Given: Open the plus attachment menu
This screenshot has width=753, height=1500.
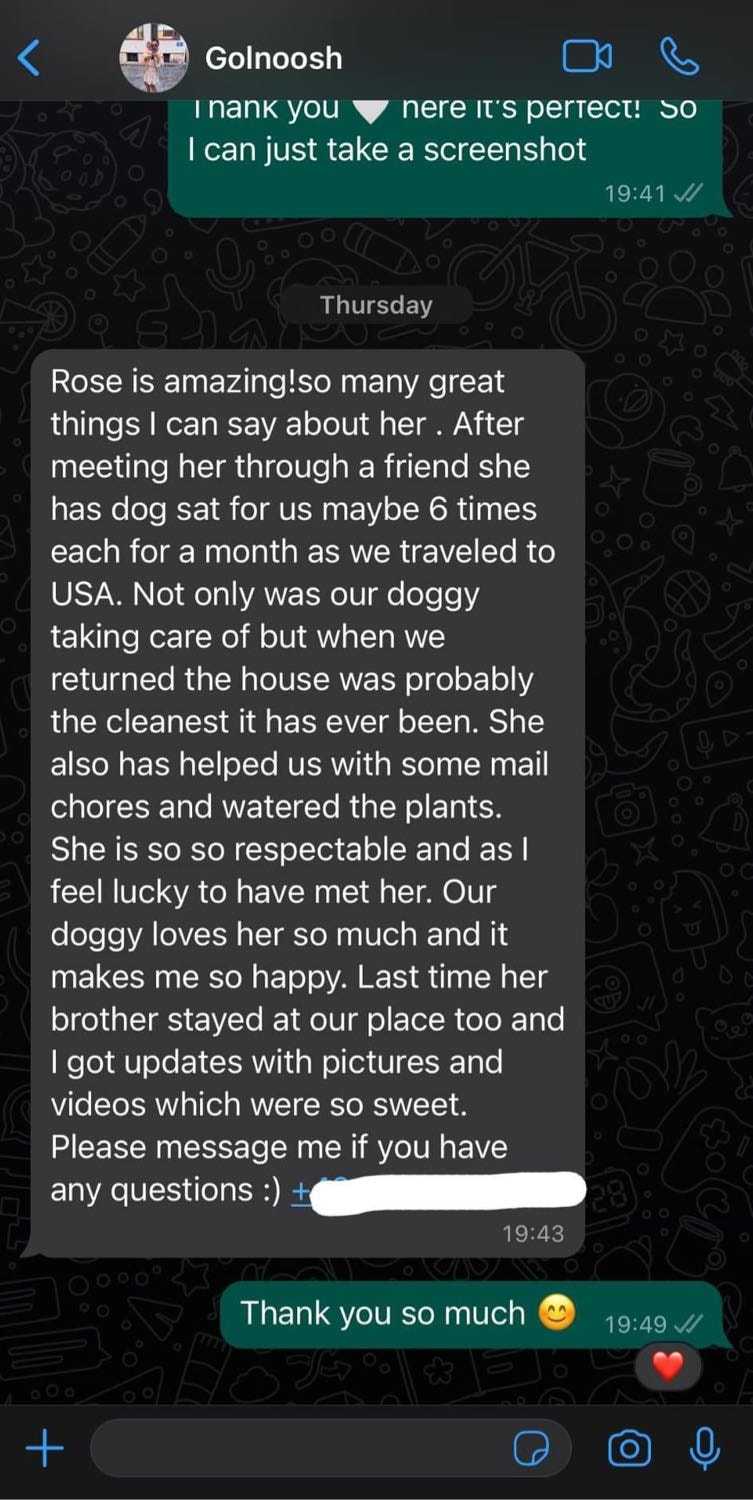Looking at the screenshot, I should point(43,1448).
